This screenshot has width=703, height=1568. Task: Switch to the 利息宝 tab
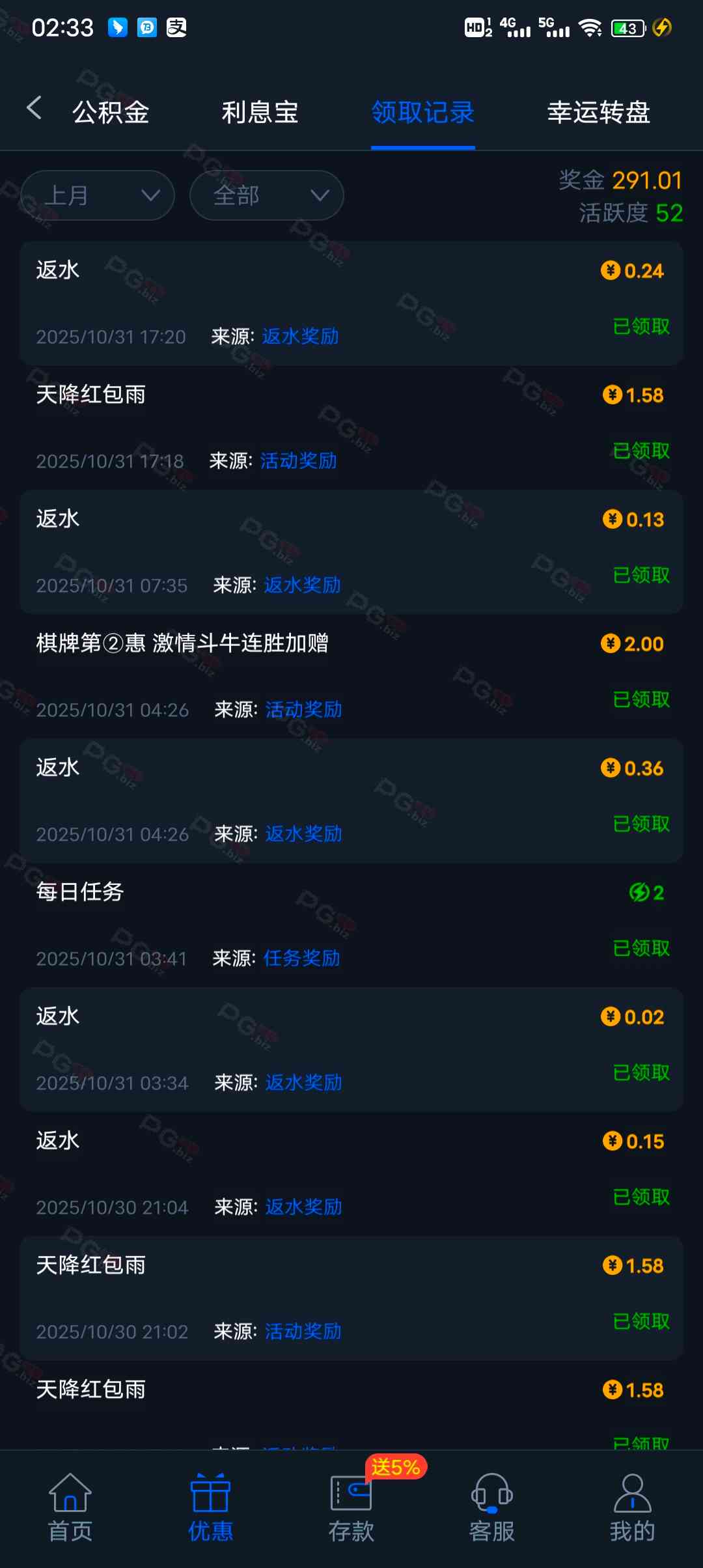click(260, 112)
